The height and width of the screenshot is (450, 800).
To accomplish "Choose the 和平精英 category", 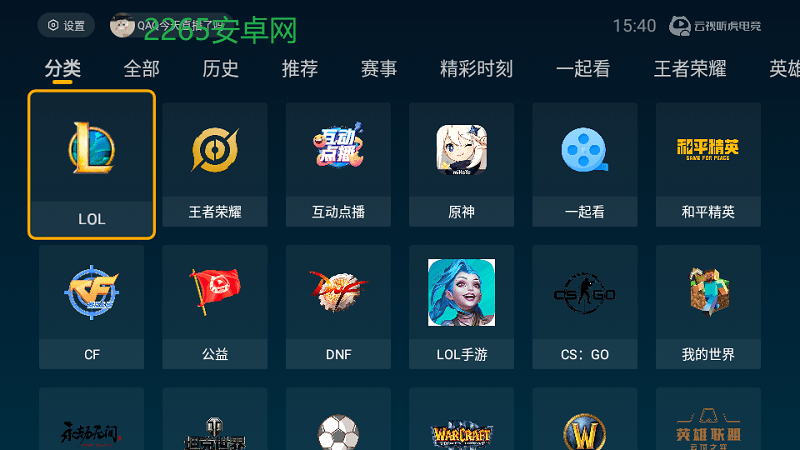I will (x=708, y=165).
